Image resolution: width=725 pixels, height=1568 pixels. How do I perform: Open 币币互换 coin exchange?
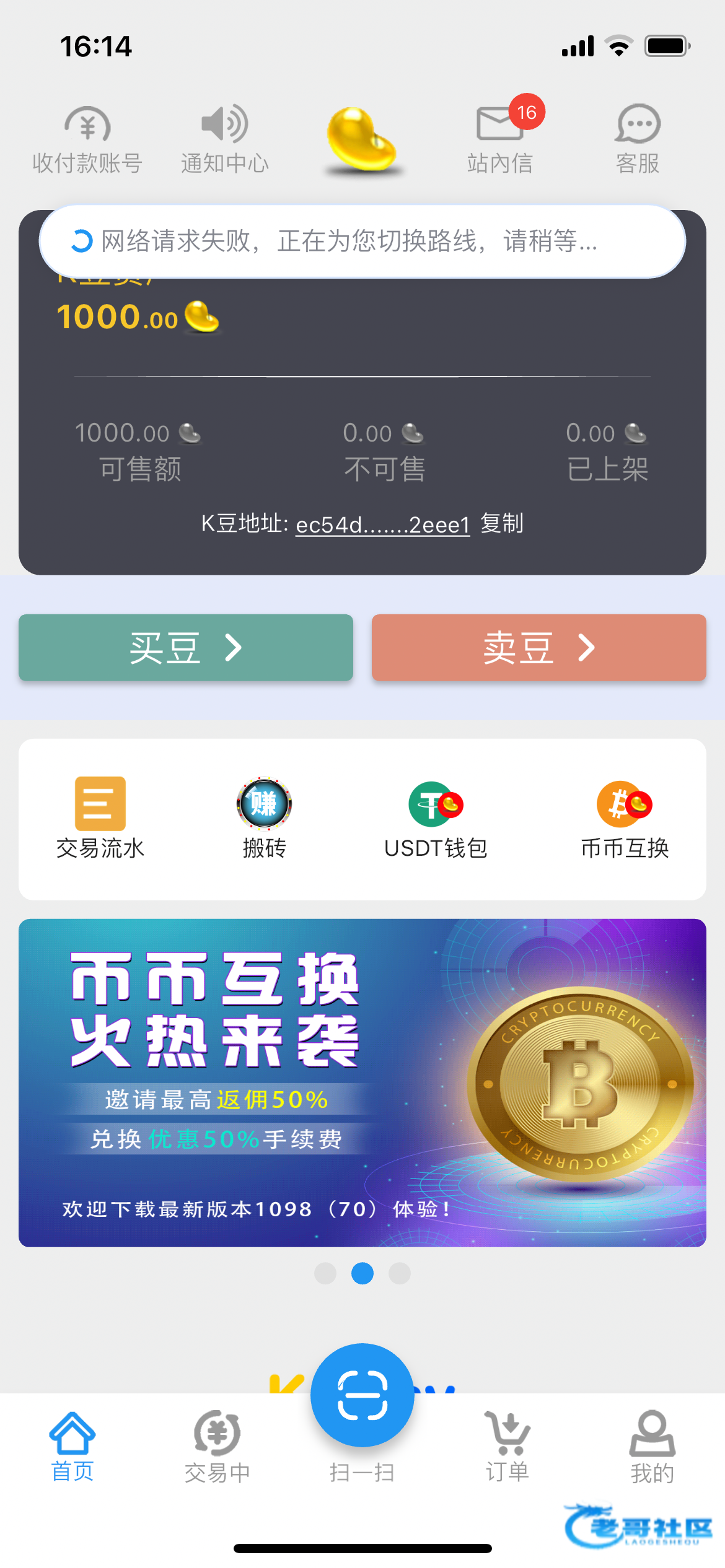[x=625, y=819]
